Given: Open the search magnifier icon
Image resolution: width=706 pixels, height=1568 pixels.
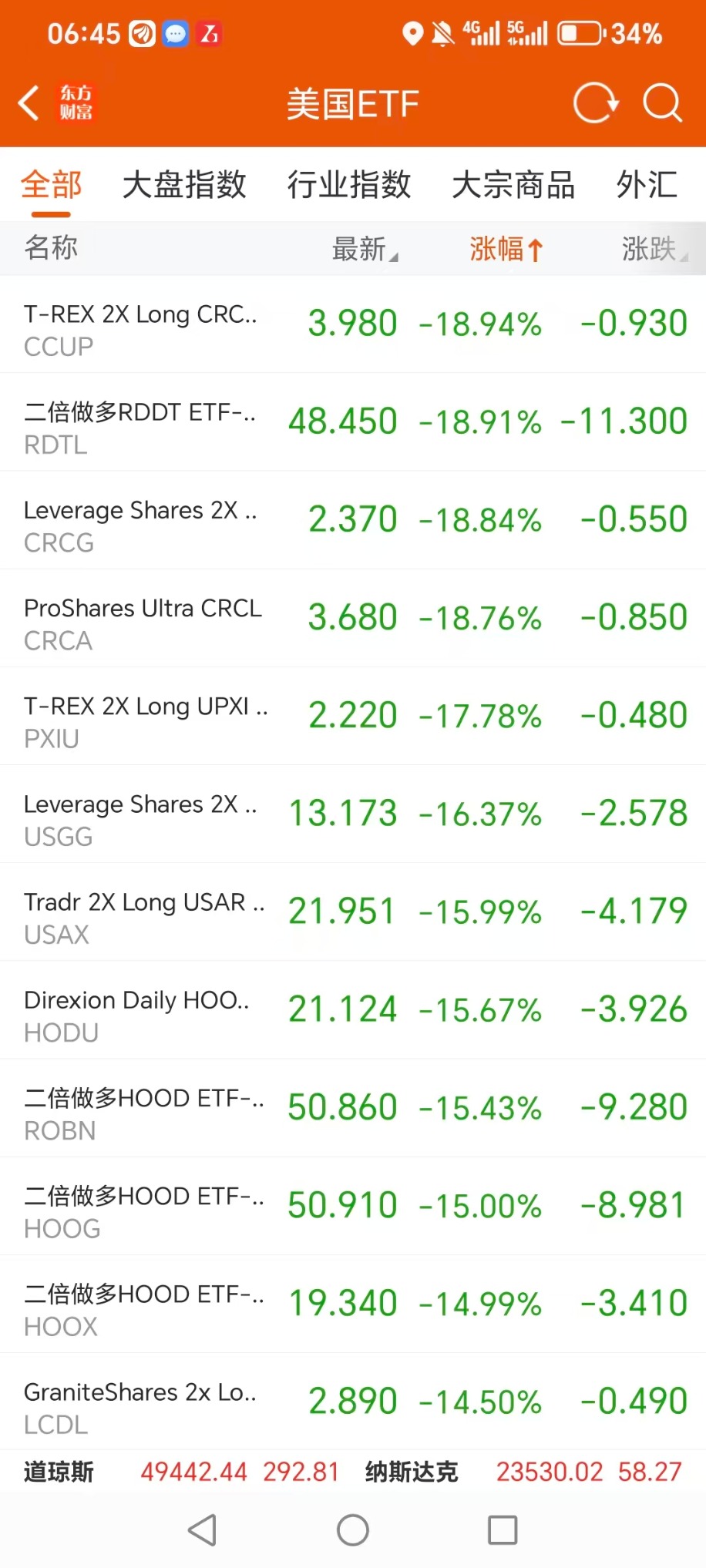Looking at the screenshot, I should click(662, 103).
